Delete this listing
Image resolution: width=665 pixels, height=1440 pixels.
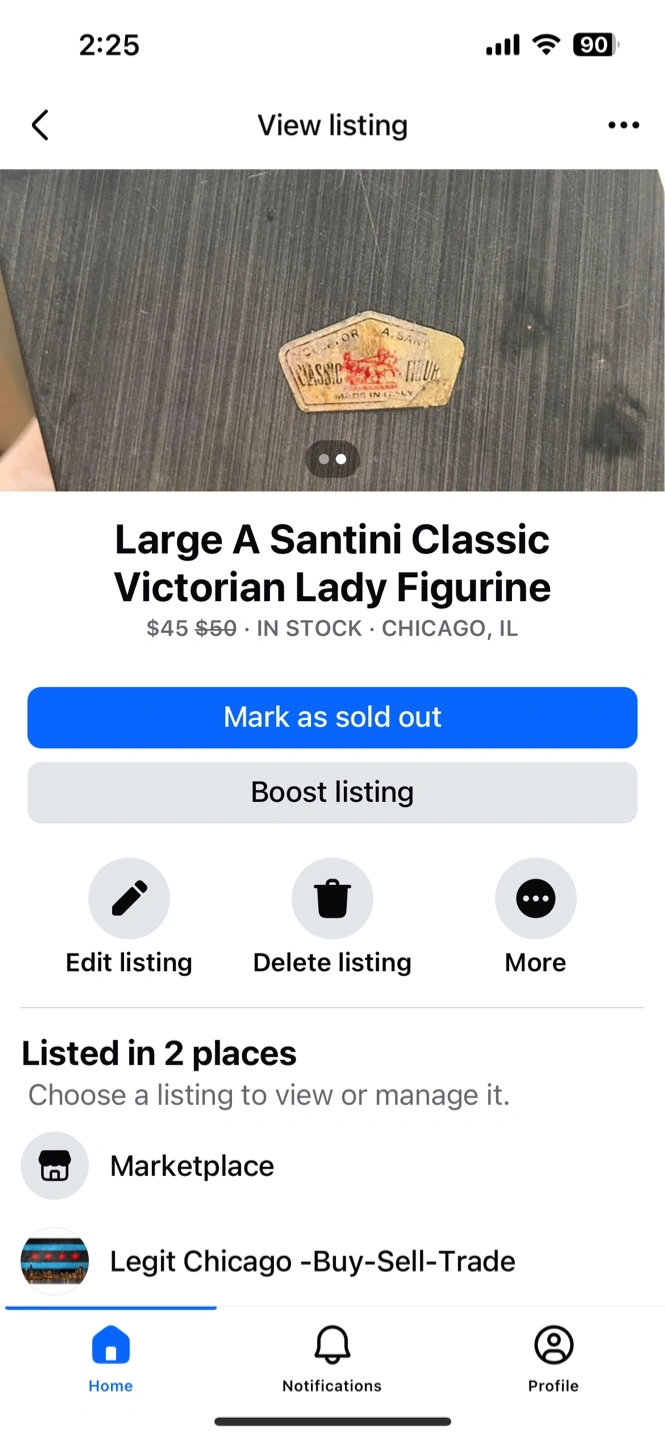[332, 899]
